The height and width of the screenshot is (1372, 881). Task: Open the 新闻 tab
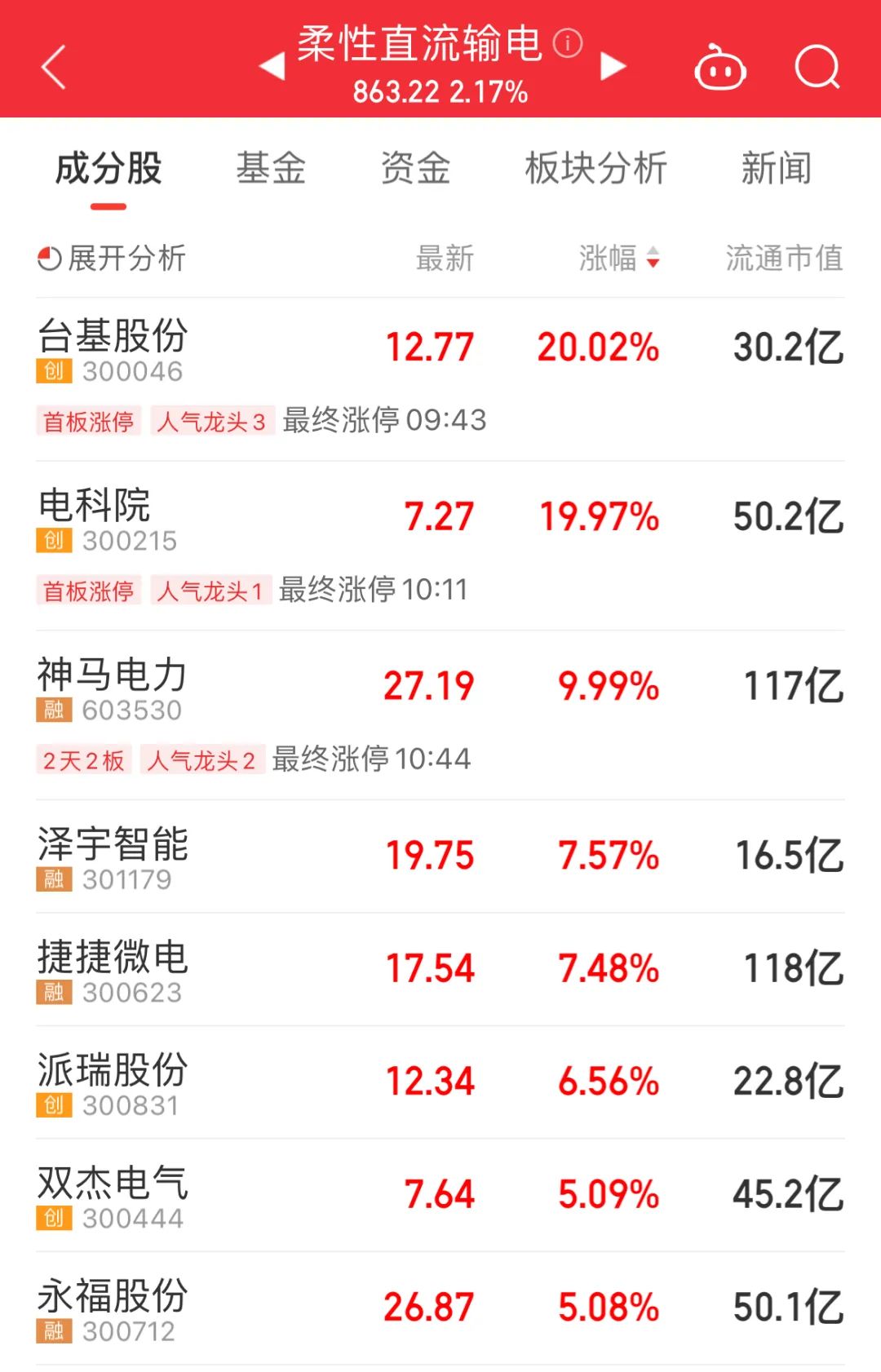[x=776, y=170]
